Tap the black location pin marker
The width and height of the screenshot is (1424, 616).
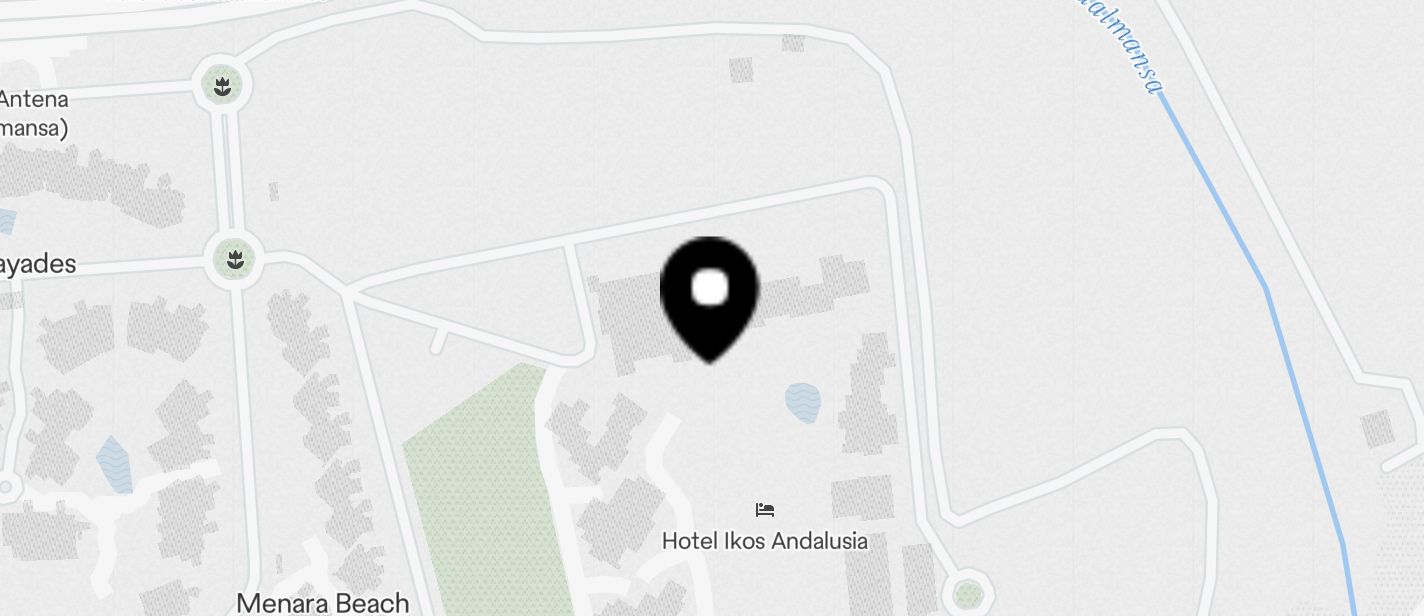(x=710, y=295)
